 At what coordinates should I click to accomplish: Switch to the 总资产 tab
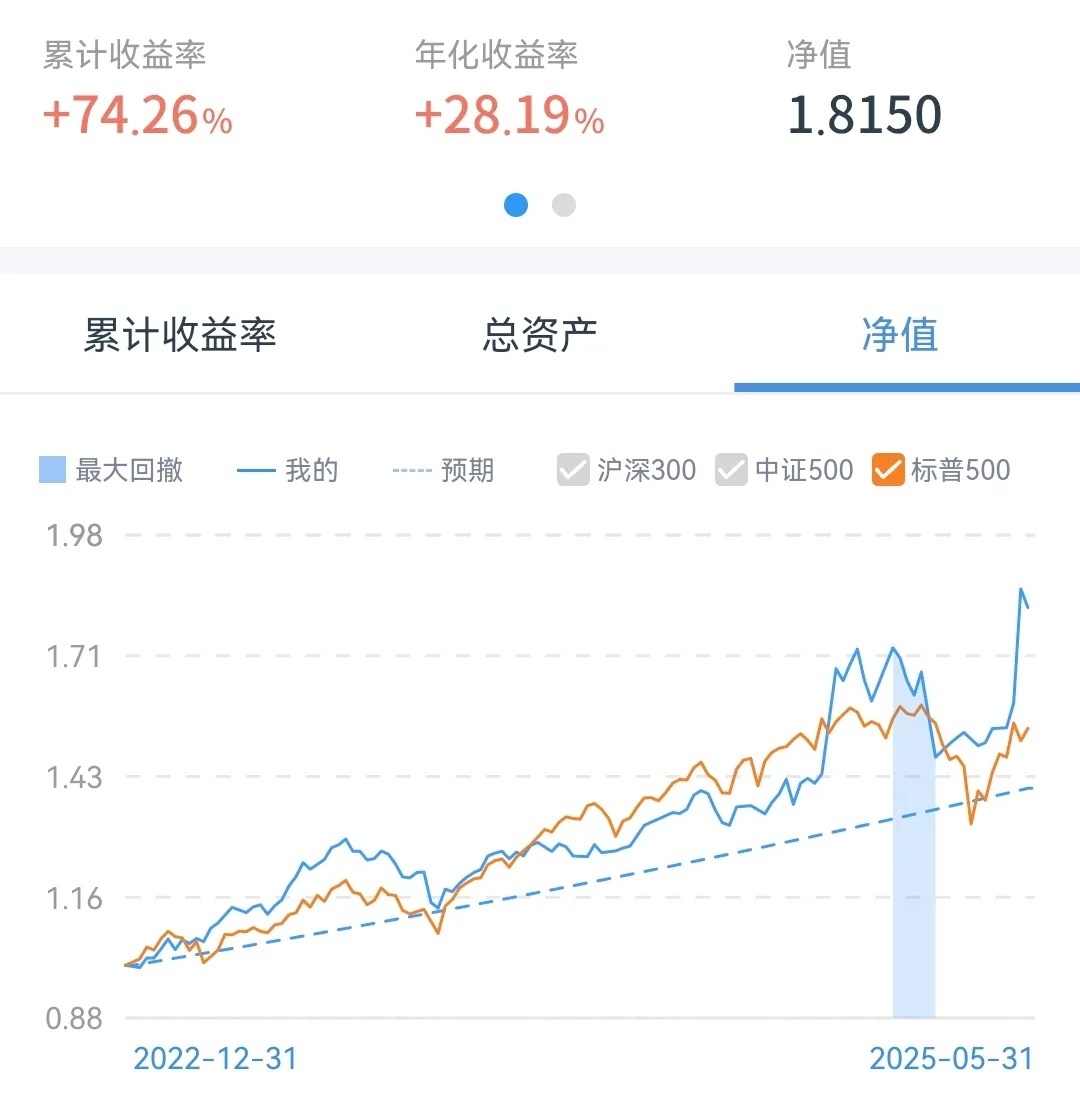click(539, 335)
